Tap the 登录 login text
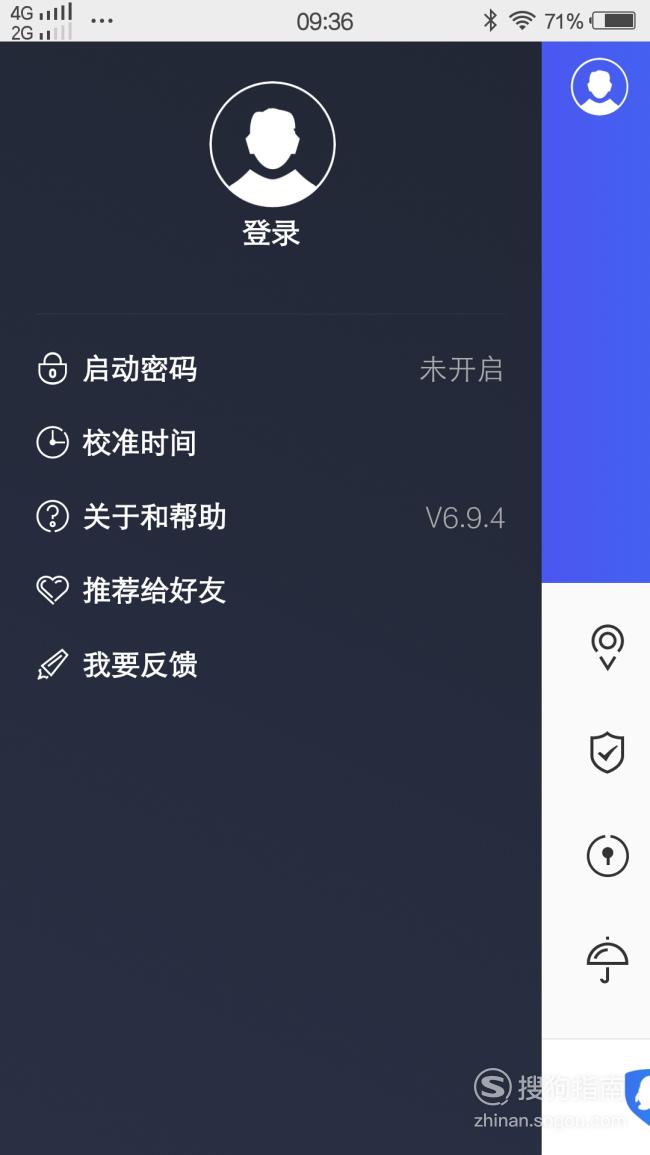 tap(271, 233)
